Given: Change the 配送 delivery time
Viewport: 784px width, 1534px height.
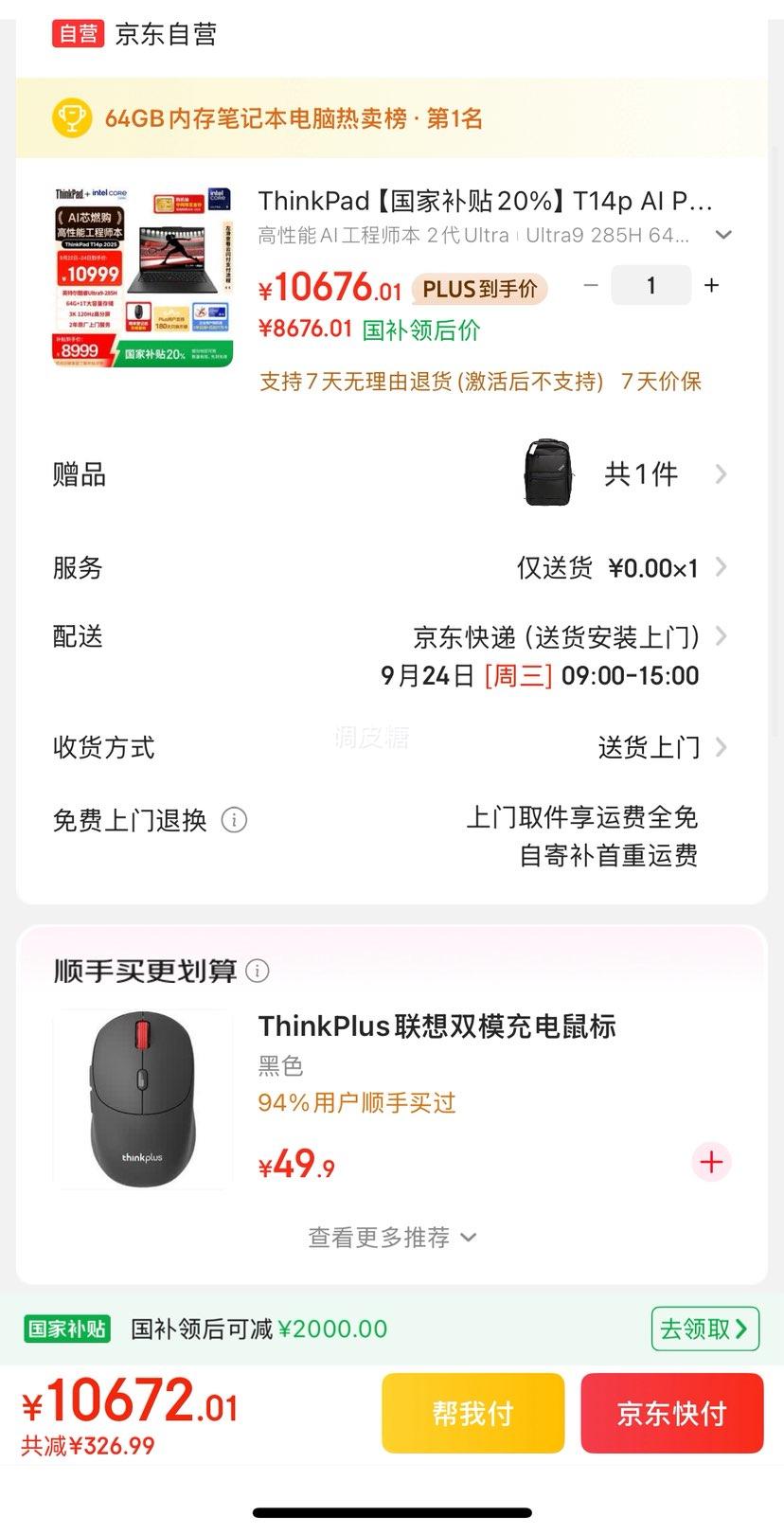Looking at the screenshot, I should (555, 655).
